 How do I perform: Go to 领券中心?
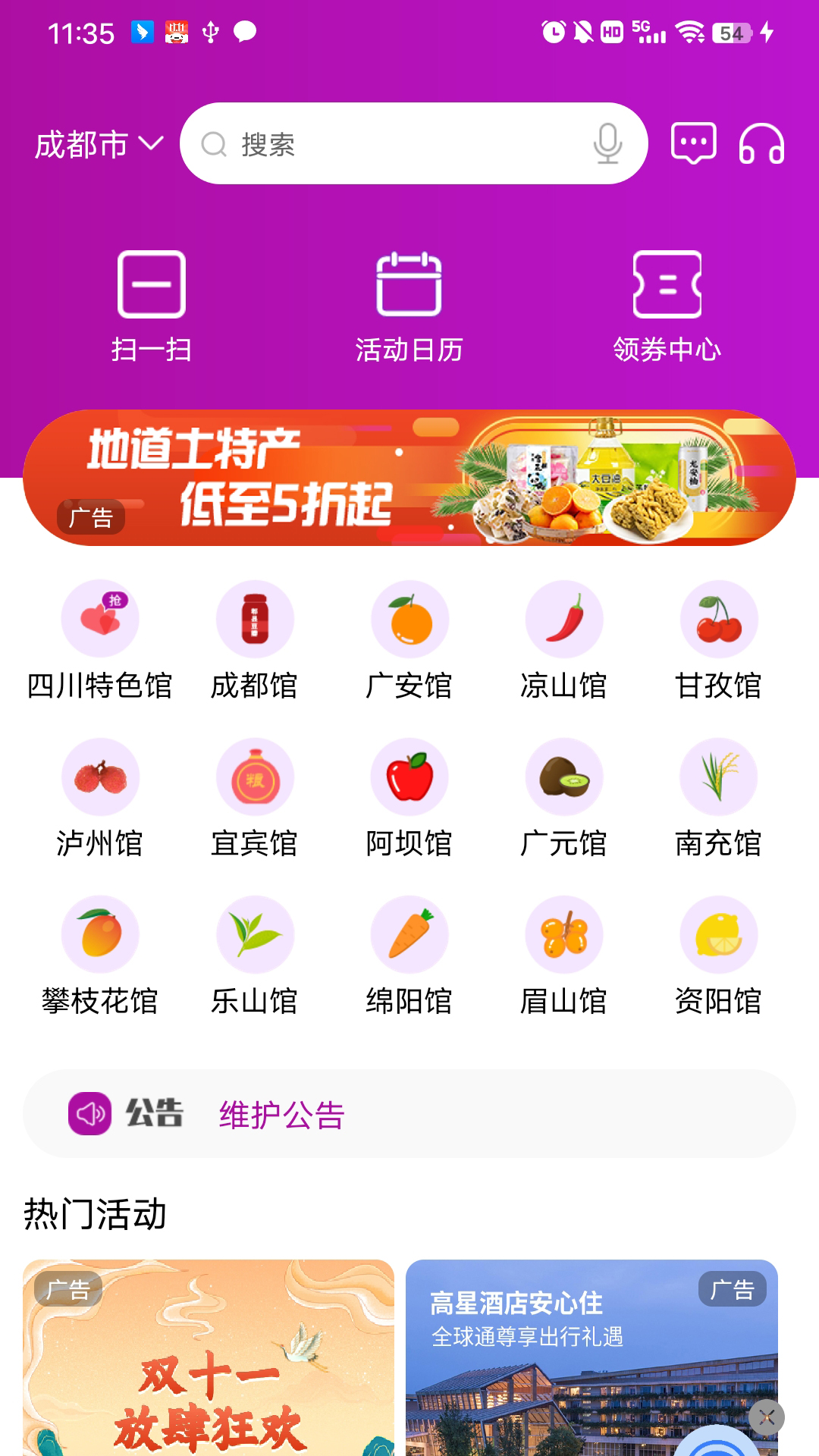coord(667,307)
